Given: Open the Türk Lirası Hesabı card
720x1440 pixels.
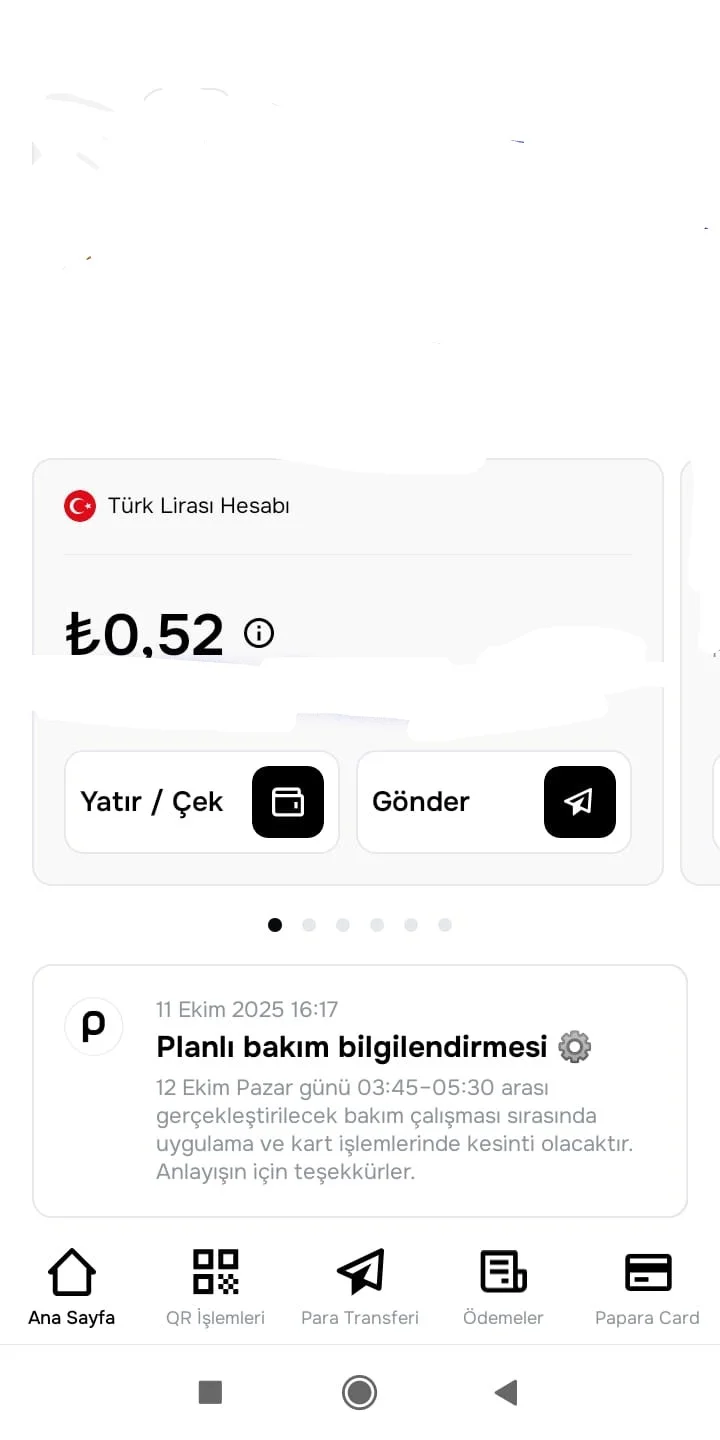Looking at the screenshot, I should (200, 506).
